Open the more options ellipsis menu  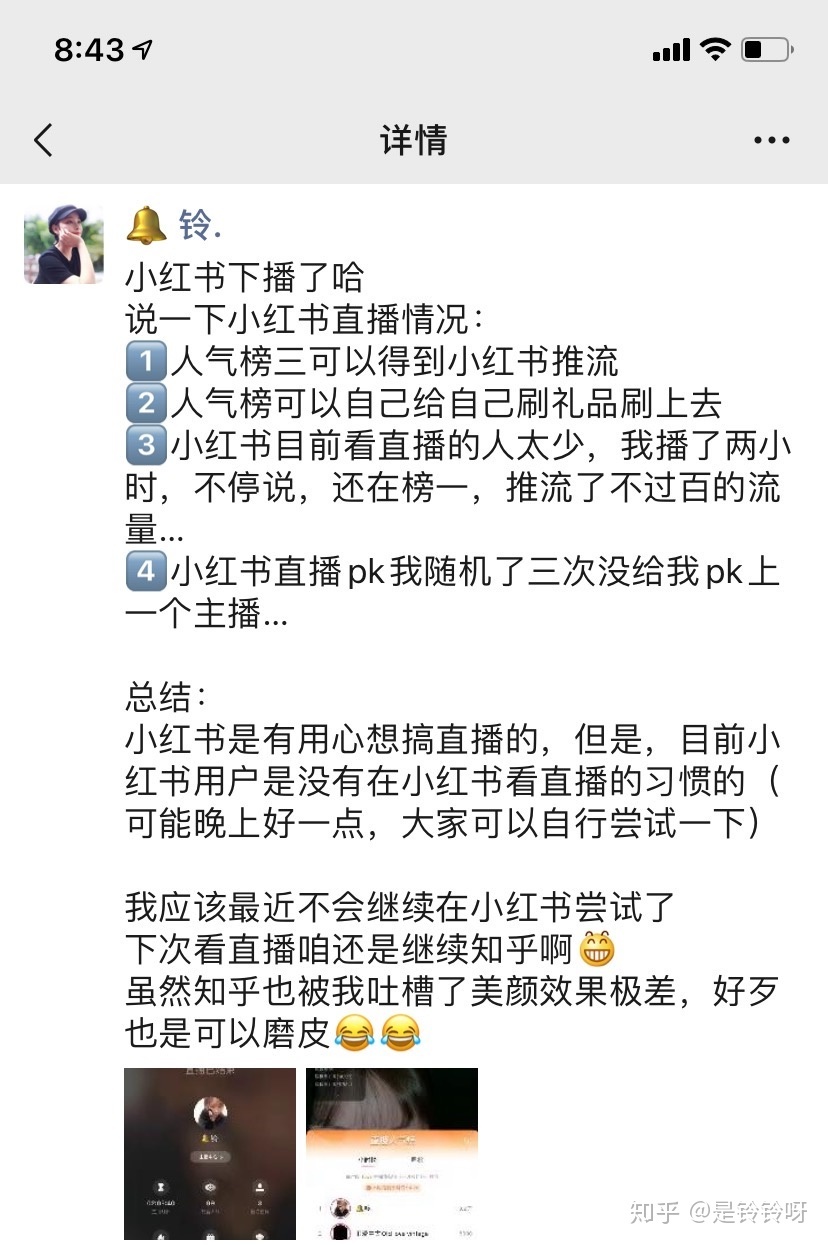(x=771, y=140)
